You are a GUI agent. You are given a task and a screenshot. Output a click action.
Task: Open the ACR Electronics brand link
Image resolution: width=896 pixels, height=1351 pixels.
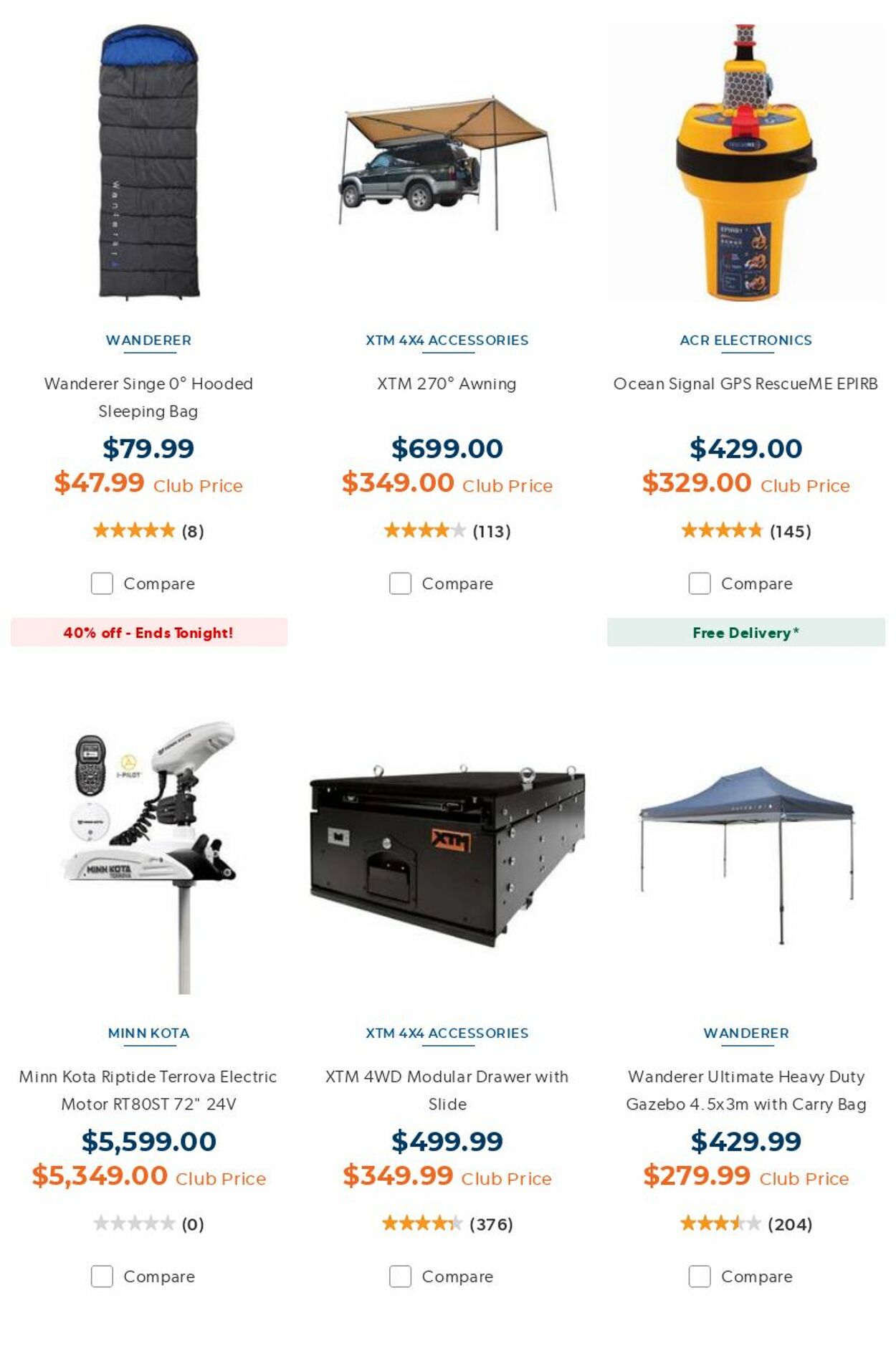pos(745,340)
